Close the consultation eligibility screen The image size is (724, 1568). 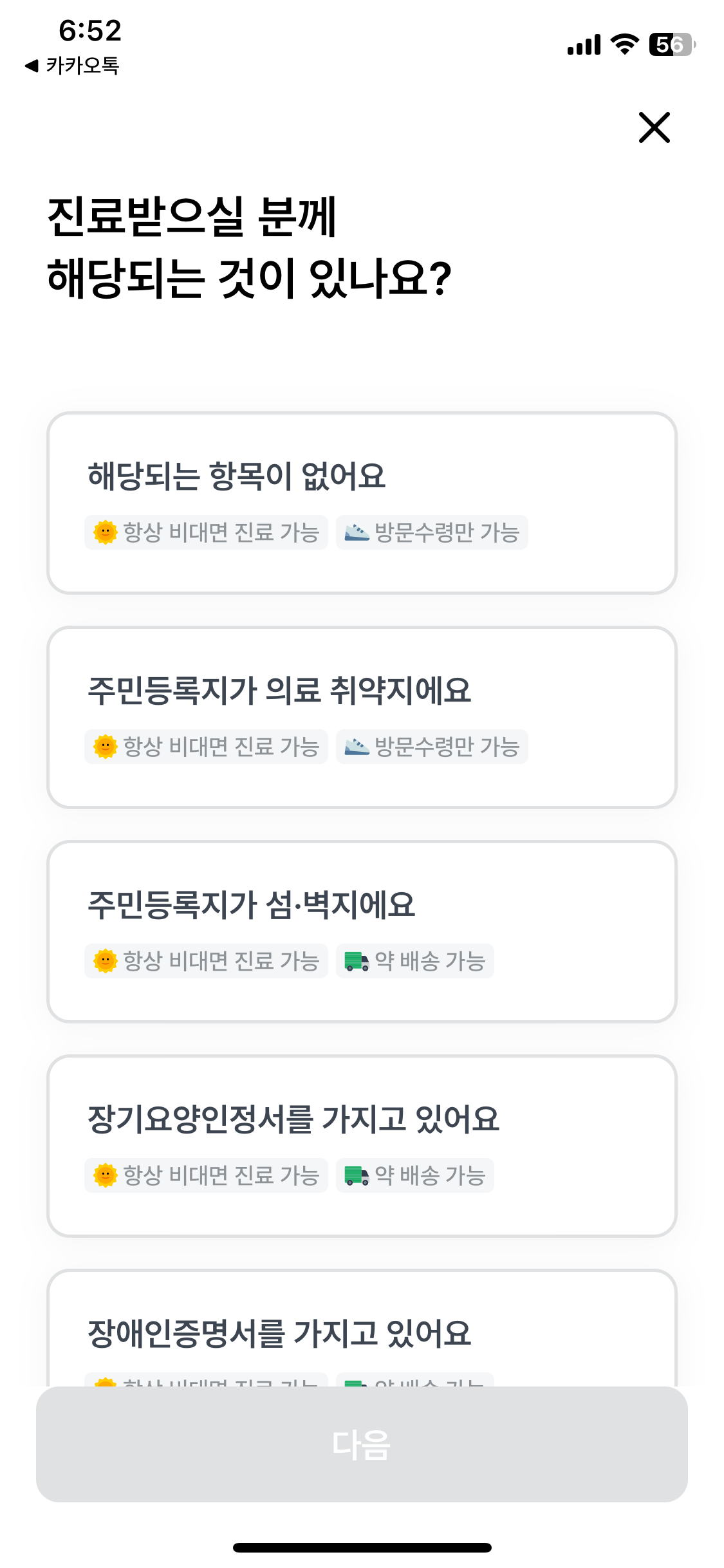[654, 128]
